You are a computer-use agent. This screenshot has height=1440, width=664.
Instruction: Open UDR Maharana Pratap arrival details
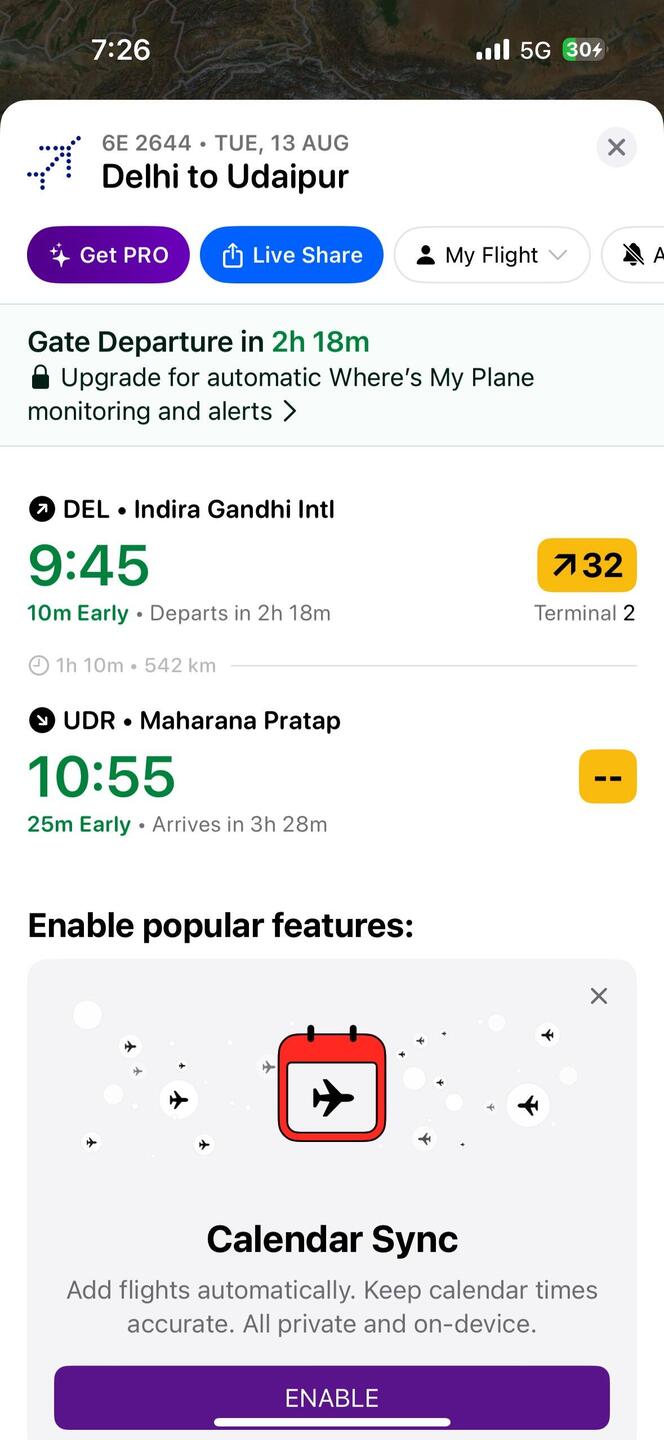click(x=184, y=720)
